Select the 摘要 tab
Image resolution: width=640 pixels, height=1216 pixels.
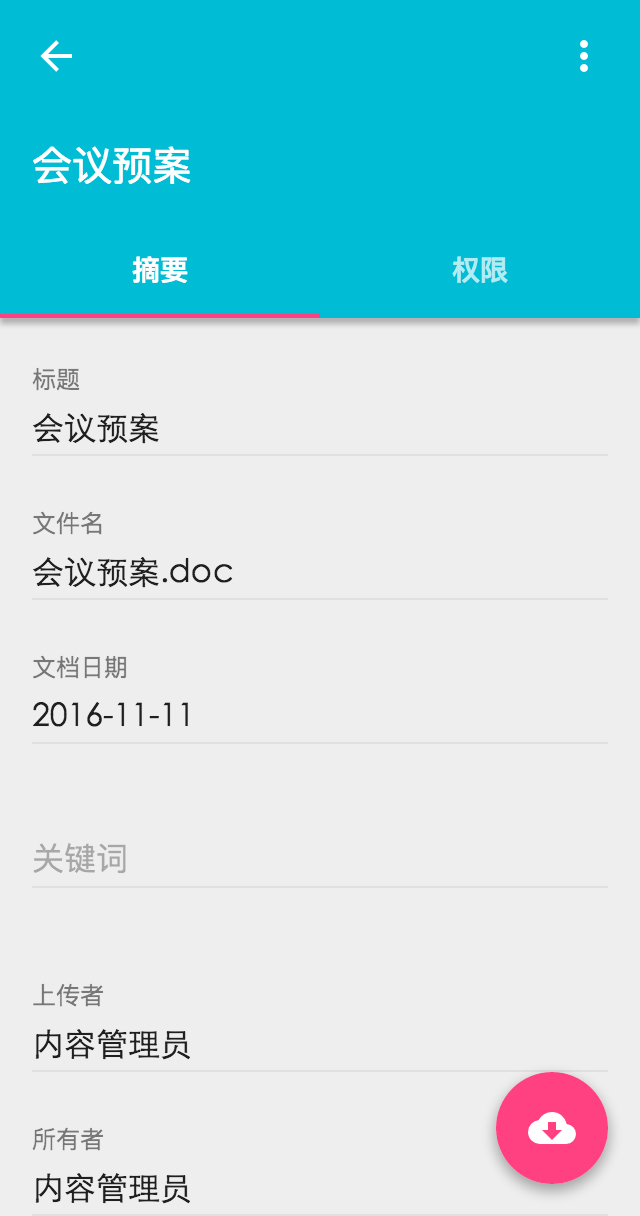point(160,270)
